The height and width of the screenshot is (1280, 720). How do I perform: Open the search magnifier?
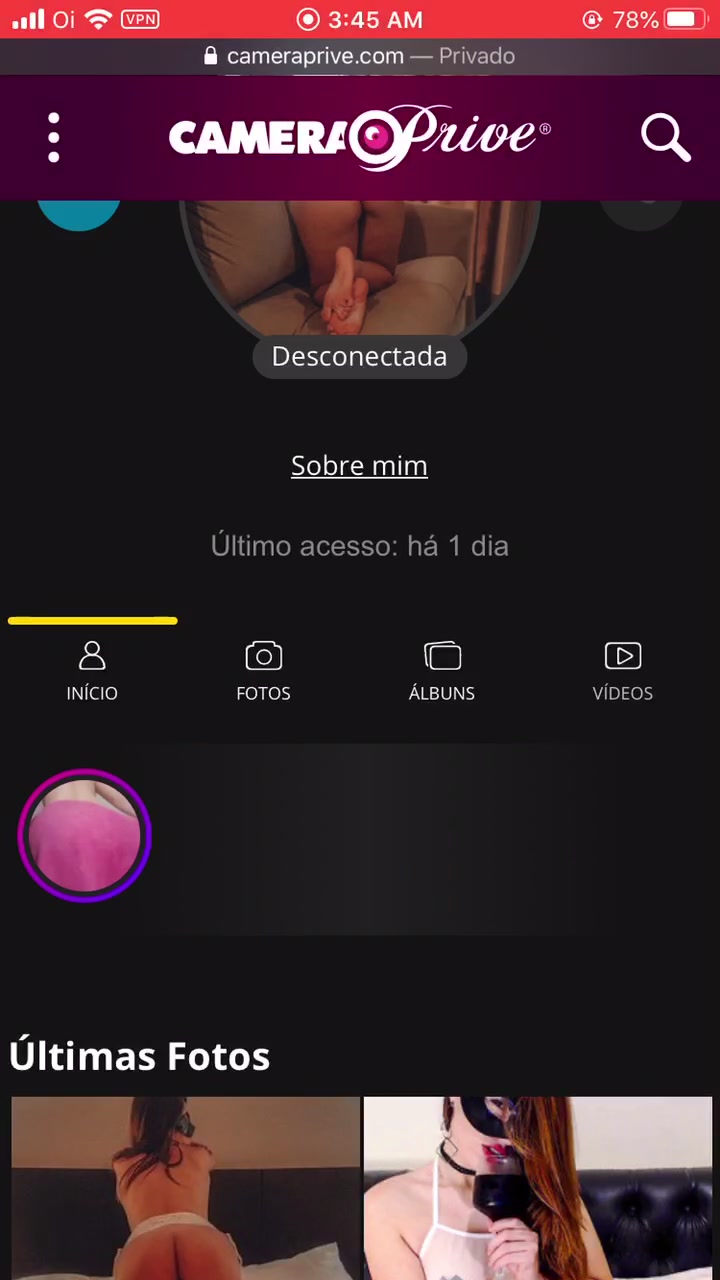(665, 137)
